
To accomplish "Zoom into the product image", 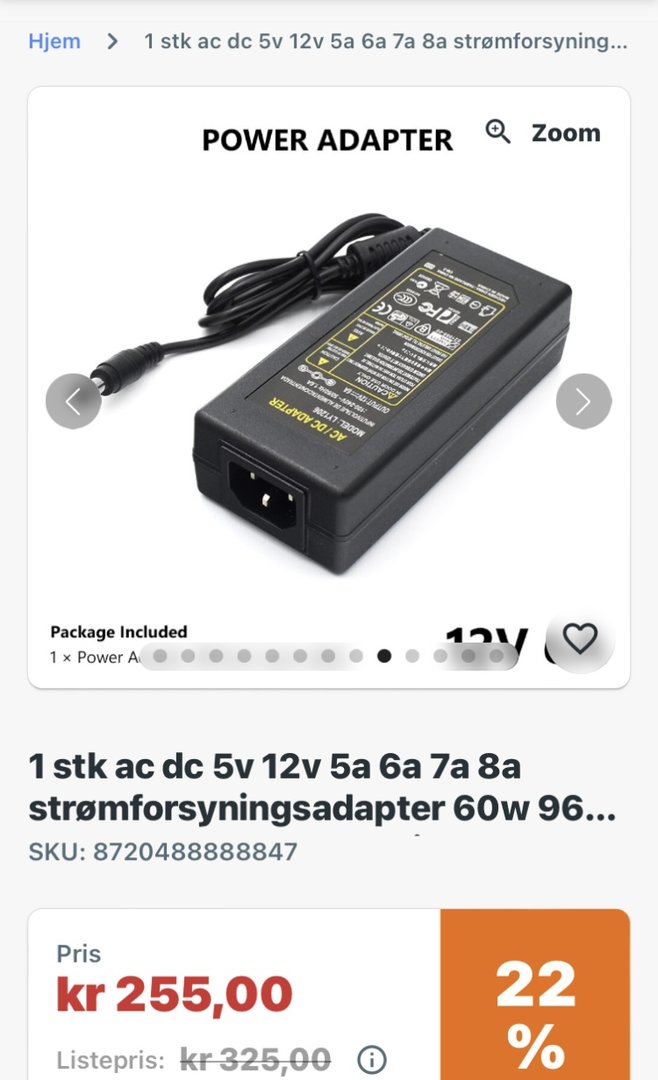I will pos(543,133).
